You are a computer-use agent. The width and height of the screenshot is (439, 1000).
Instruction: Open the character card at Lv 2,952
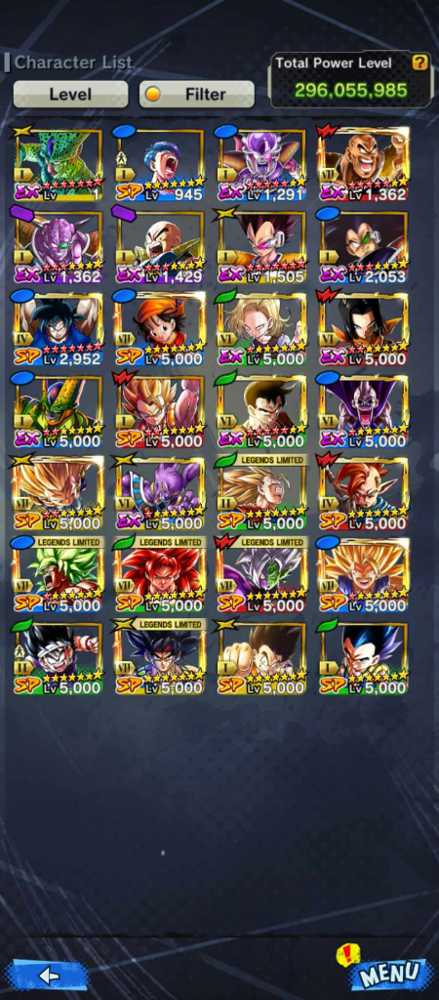click(57, 329)
